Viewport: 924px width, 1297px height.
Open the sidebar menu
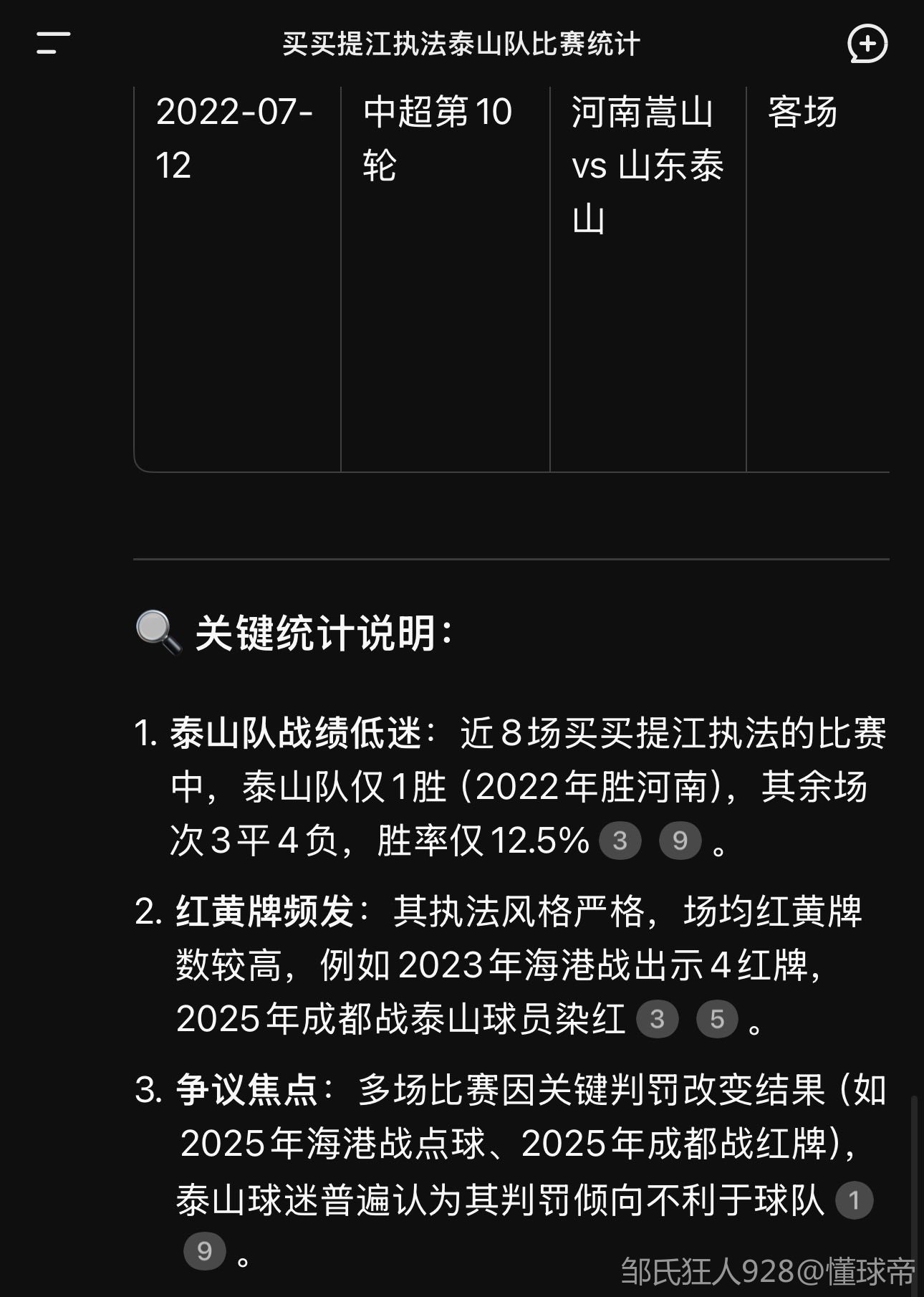point(53,43)
